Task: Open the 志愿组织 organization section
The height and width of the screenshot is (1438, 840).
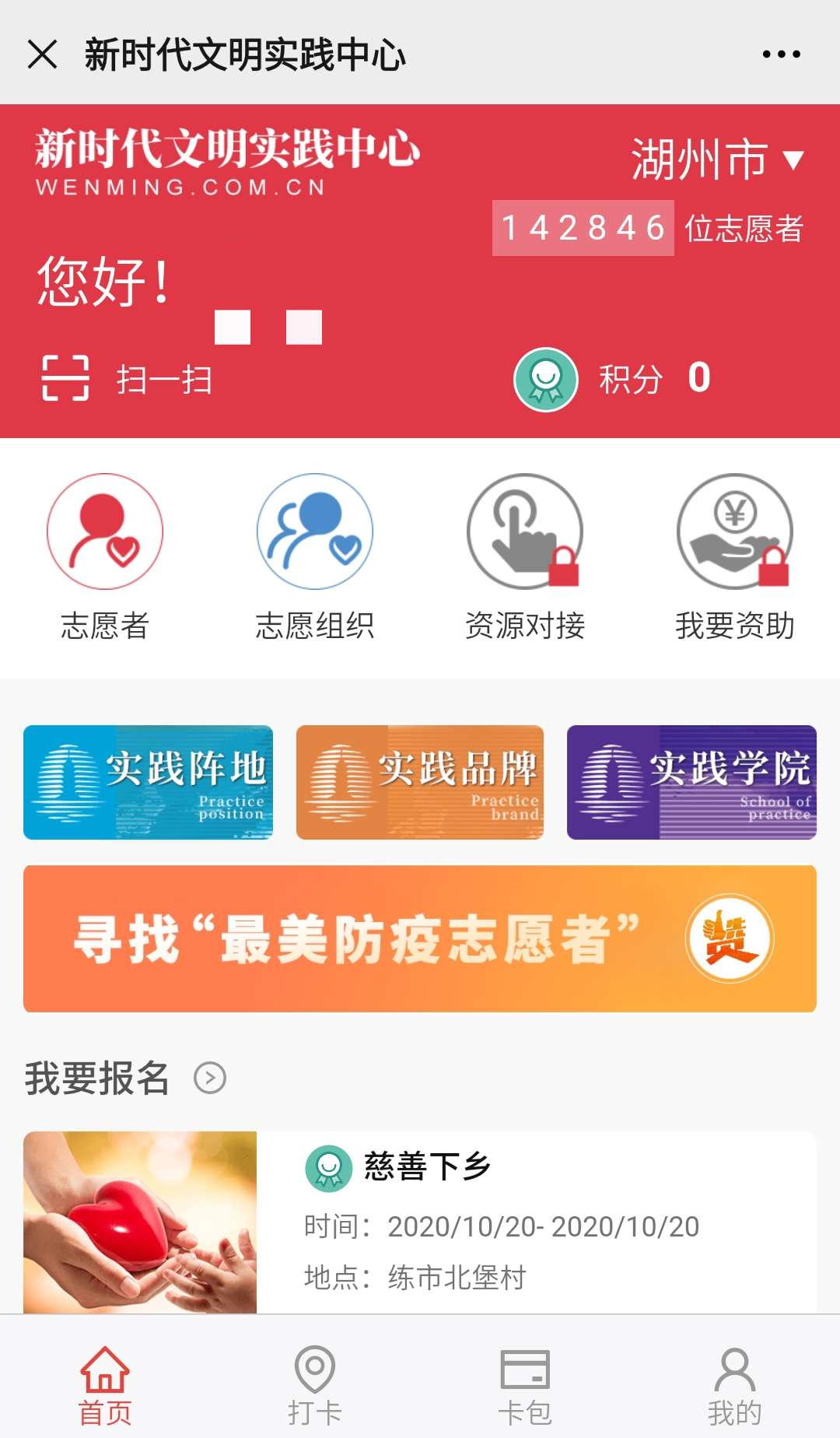Action: pyautogui.click(x=313, y=531)
